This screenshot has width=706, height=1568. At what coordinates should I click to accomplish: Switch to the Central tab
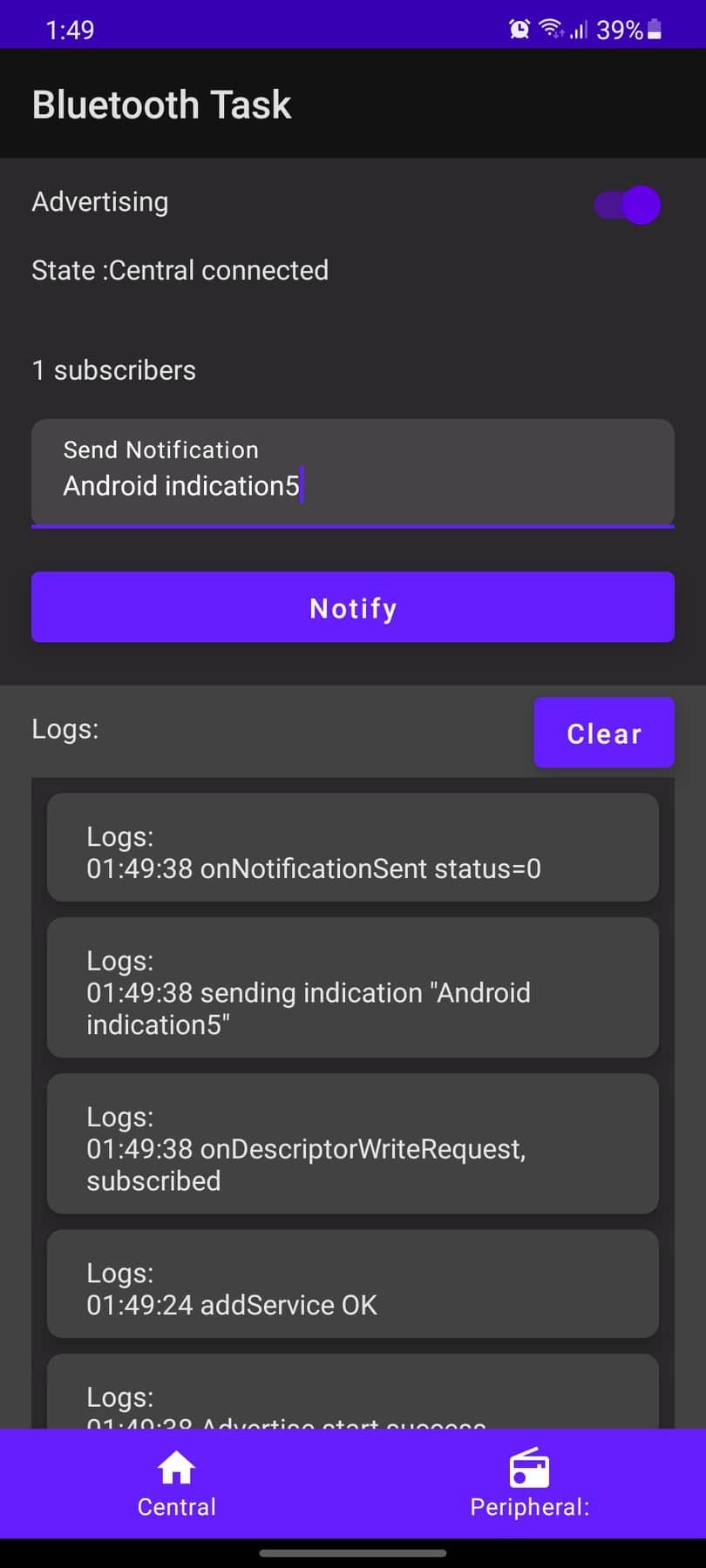click(x=176, y=1481)
